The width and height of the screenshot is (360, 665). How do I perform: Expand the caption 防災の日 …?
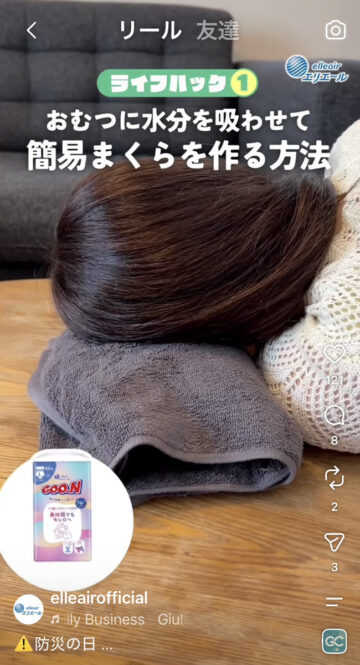(x=64, y=645)
